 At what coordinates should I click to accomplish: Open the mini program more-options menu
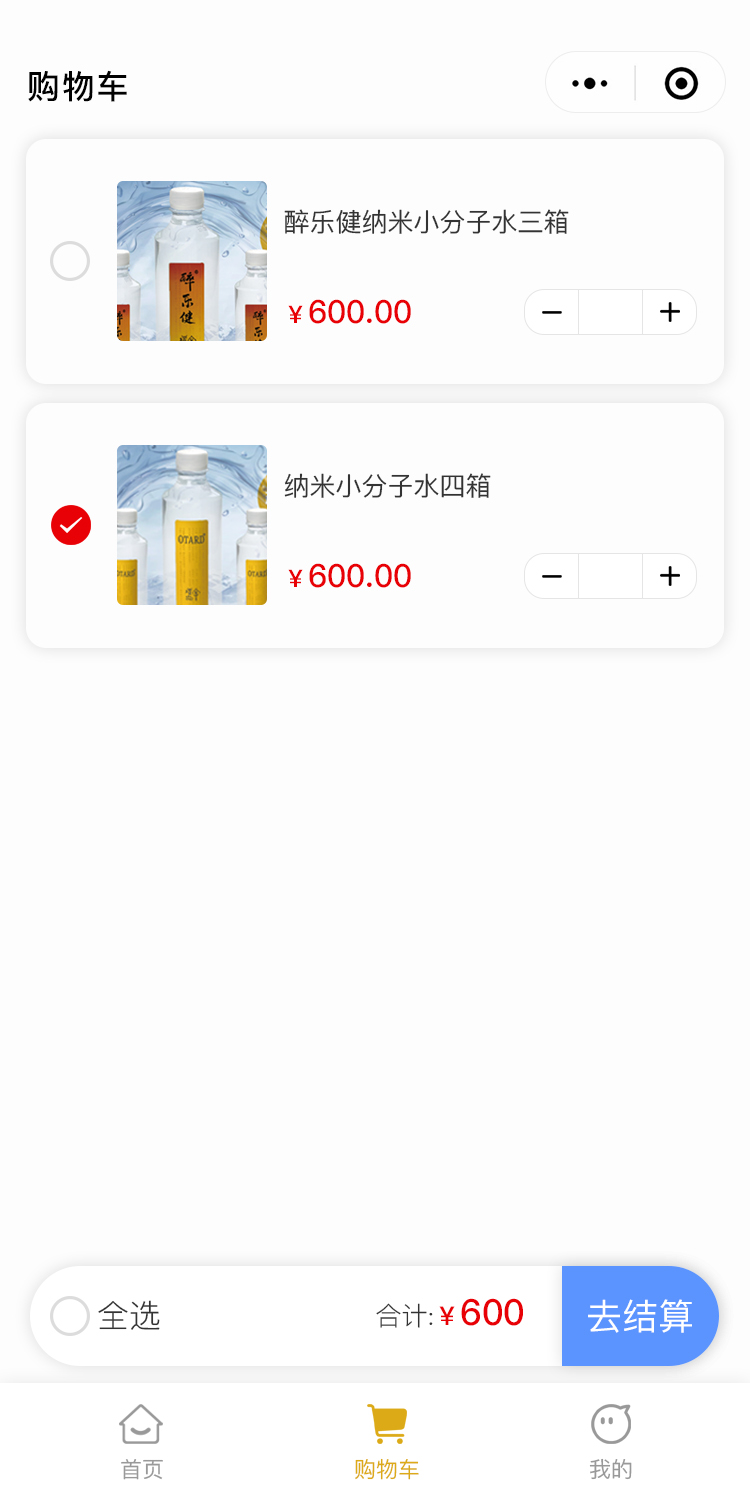(x=590, y=83)
